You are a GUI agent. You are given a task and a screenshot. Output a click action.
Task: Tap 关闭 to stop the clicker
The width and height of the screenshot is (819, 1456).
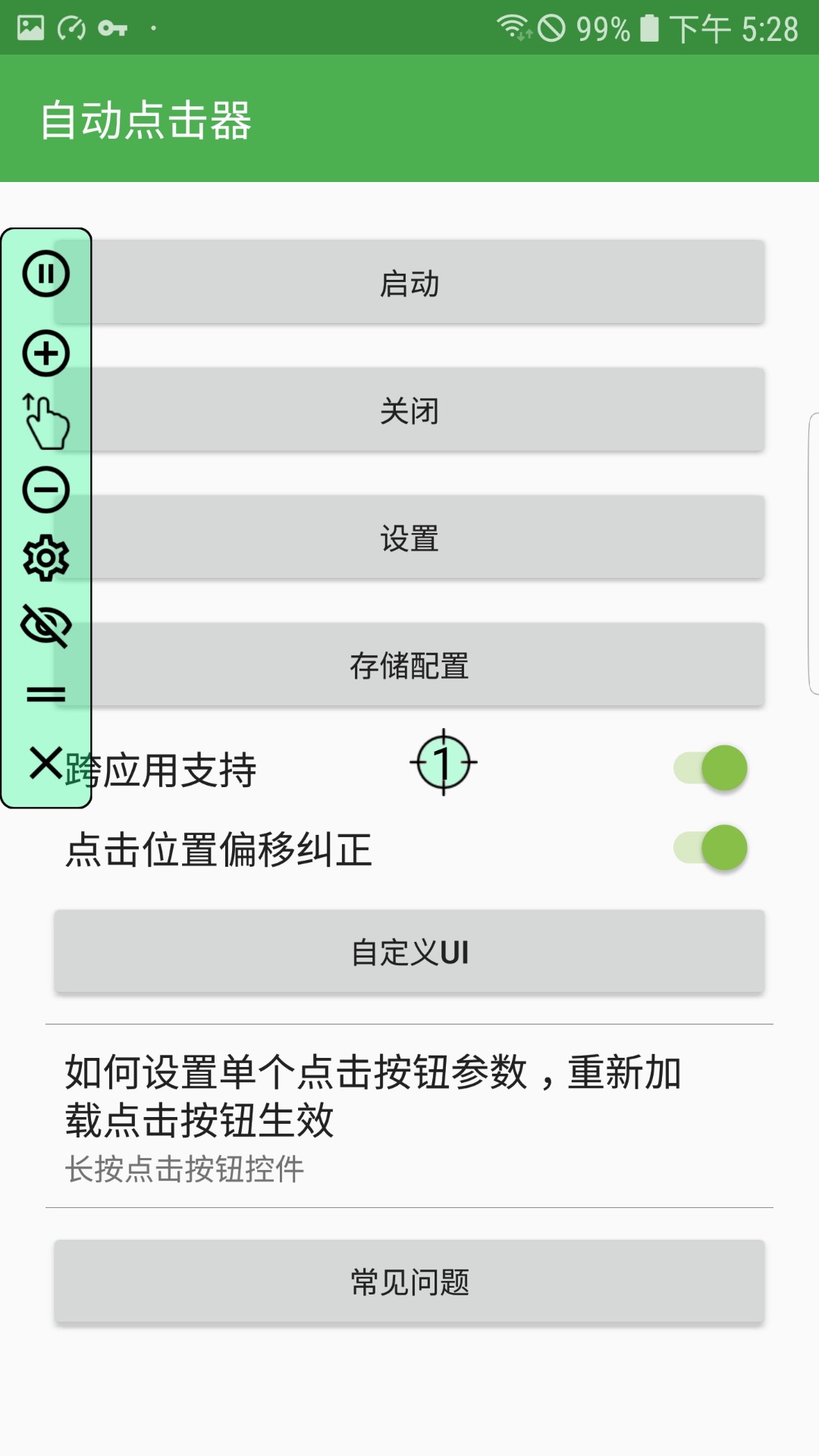[409, 409]
